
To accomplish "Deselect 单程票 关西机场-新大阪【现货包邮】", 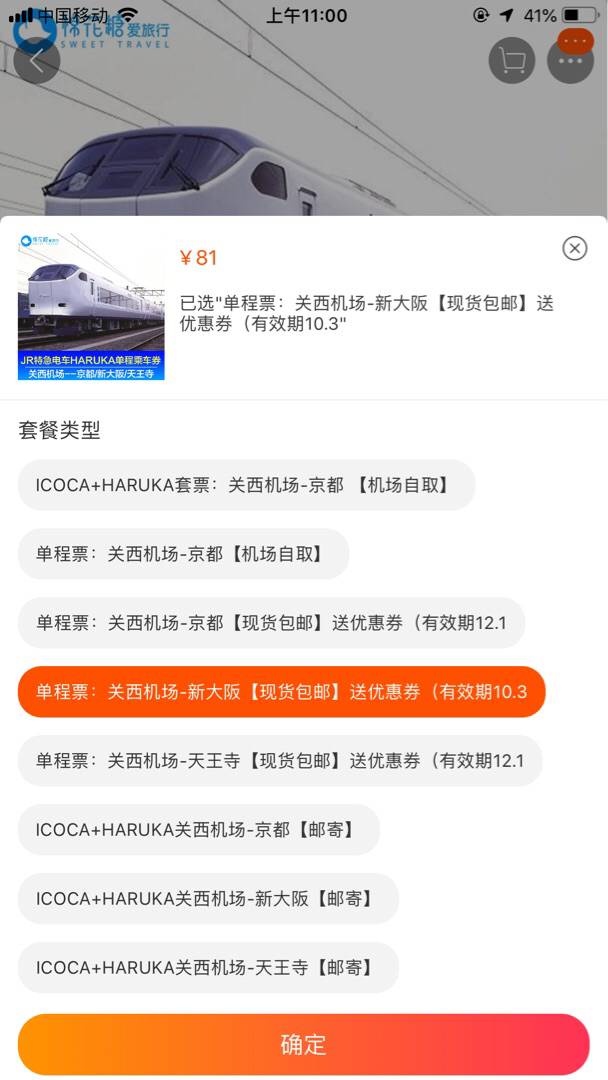I will pyautogui.click(x=282, y=692).
